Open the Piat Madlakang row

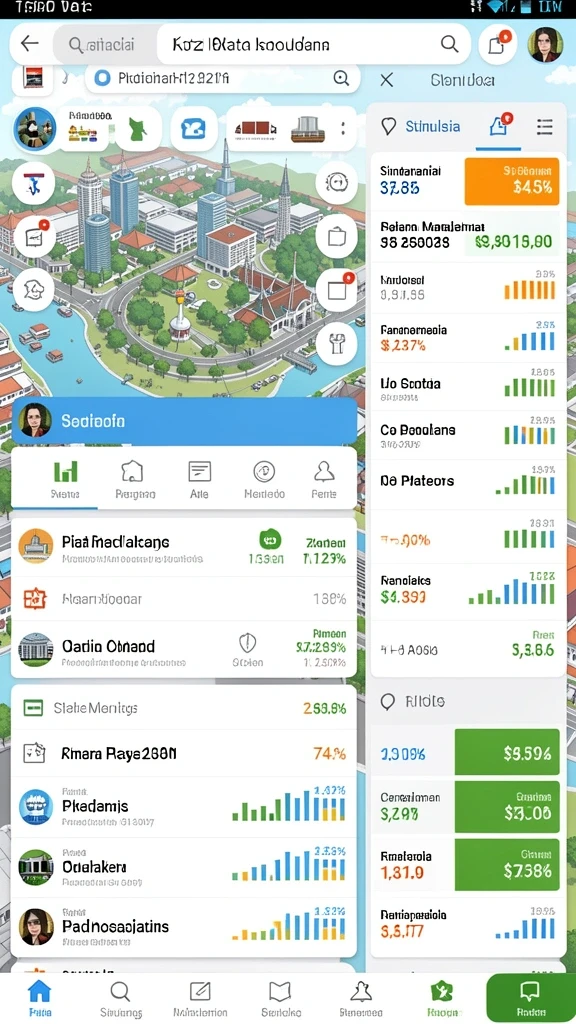(x=184, y=547)
